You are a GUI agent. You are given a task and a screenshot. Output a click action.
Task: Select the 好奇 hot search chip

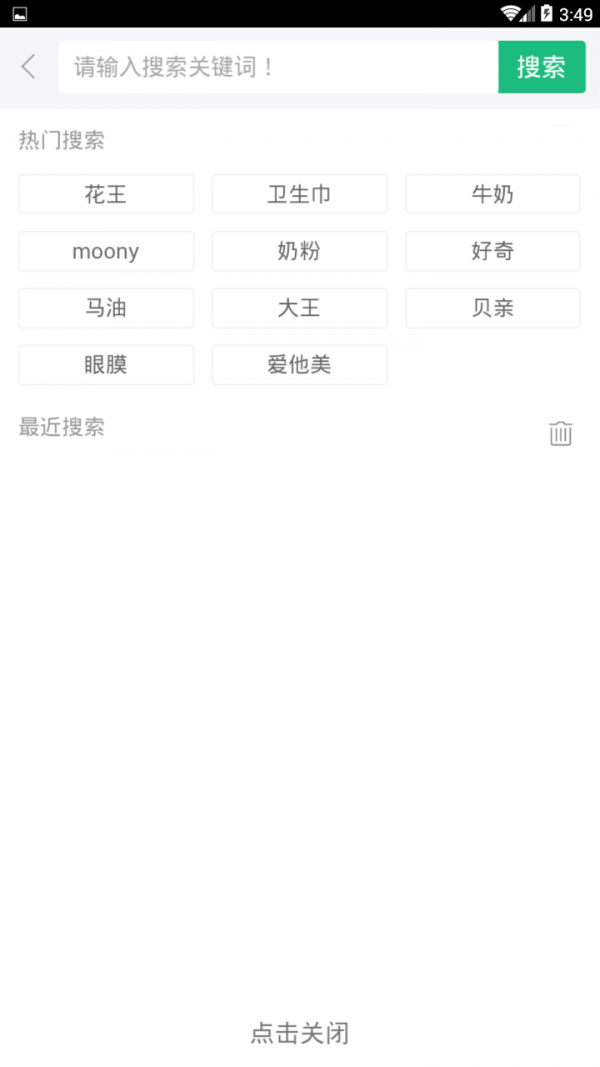click(492, 251)
